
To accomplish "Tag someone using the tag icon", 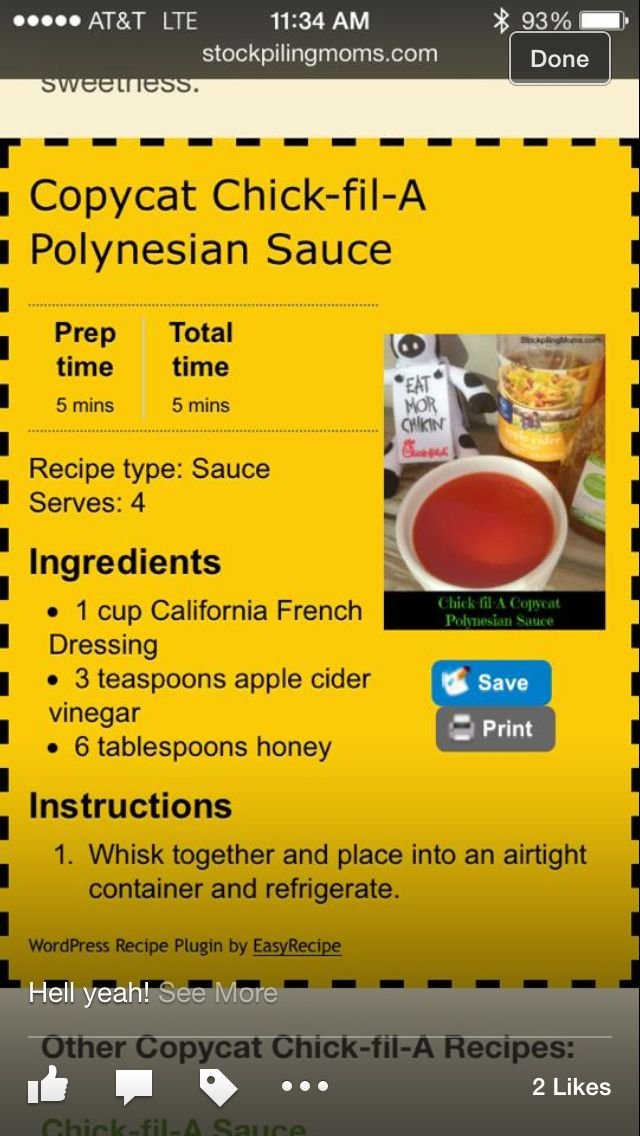I will coord(218,1086).
